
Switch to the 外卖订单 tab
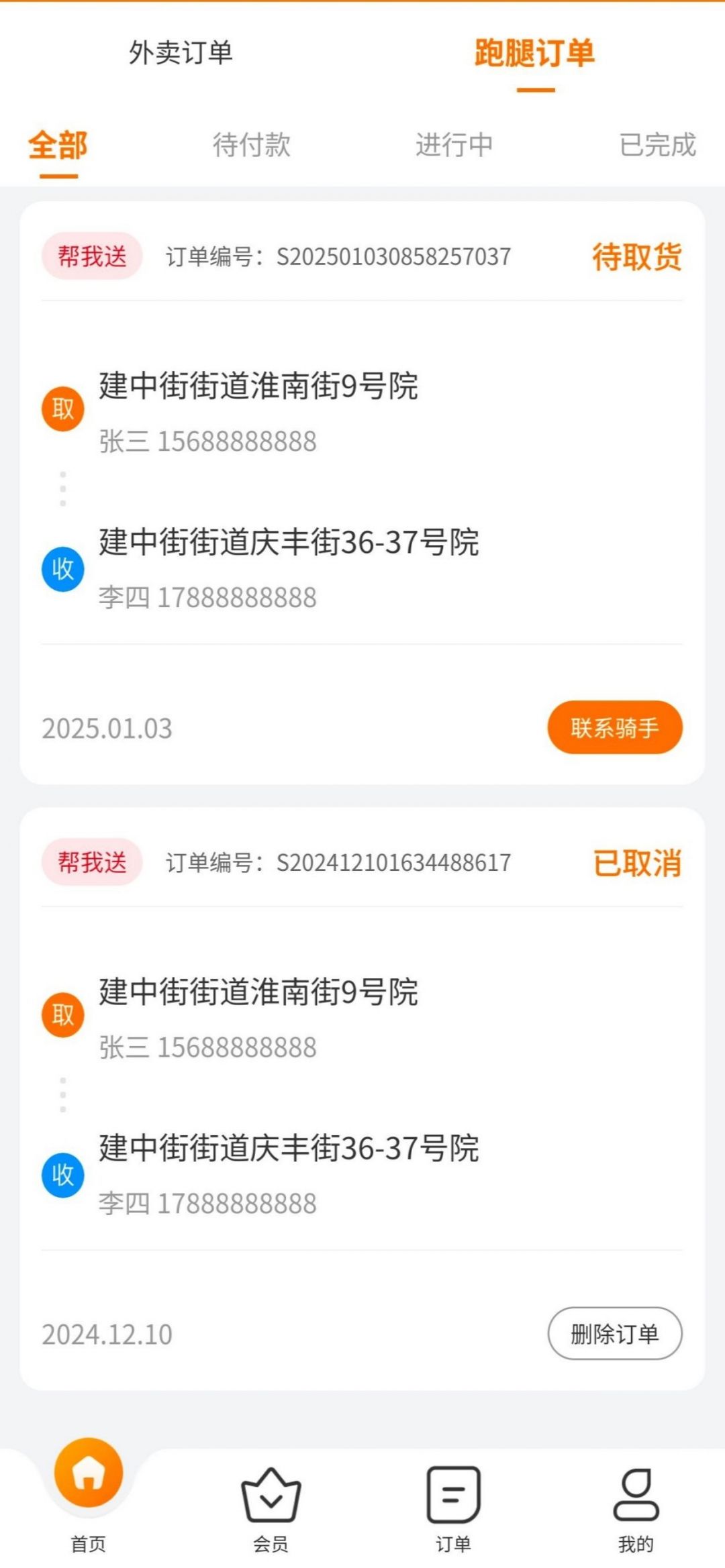[181, 53]
